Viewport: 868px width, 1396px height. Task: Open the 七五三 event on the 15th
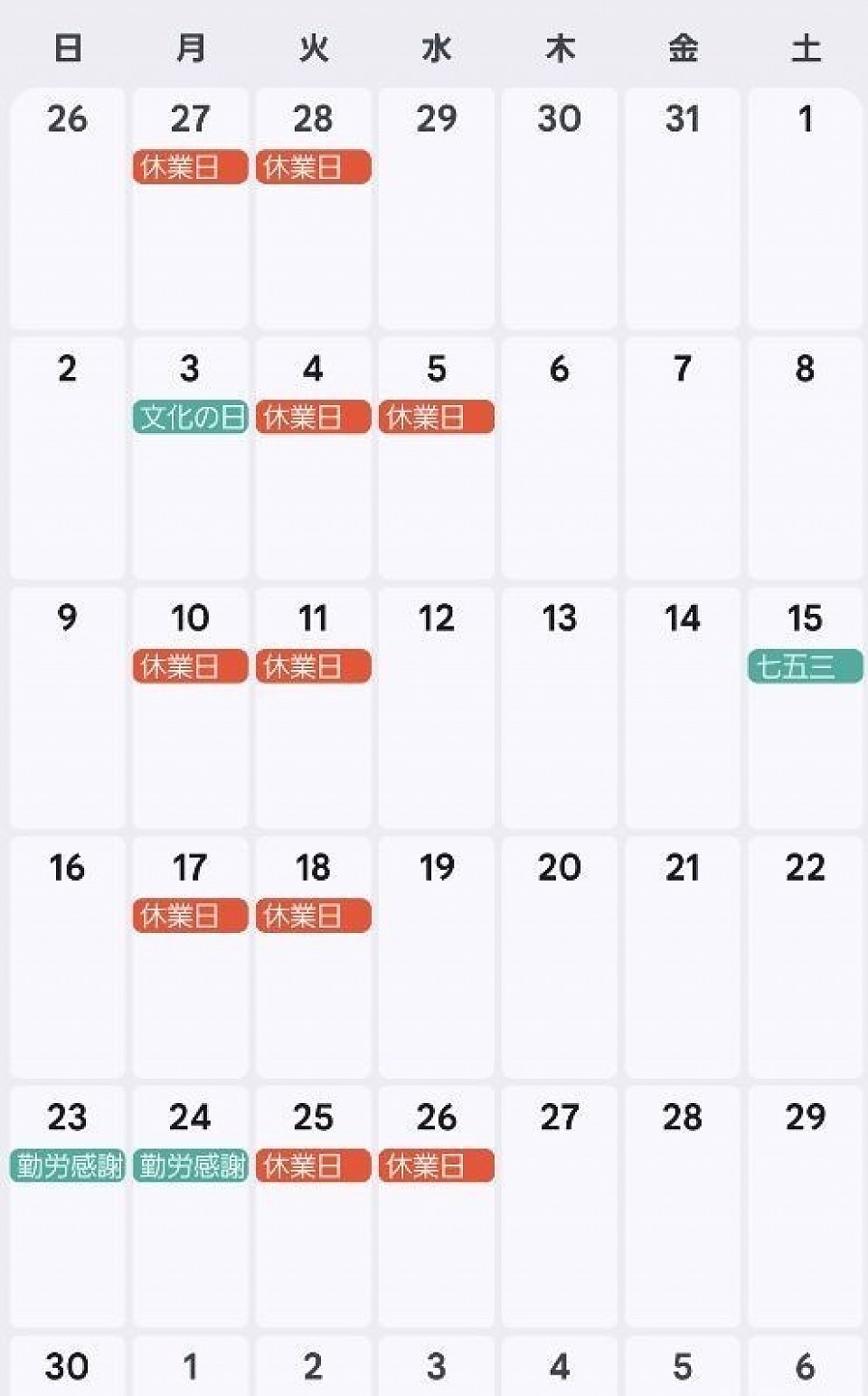point(805,666)
